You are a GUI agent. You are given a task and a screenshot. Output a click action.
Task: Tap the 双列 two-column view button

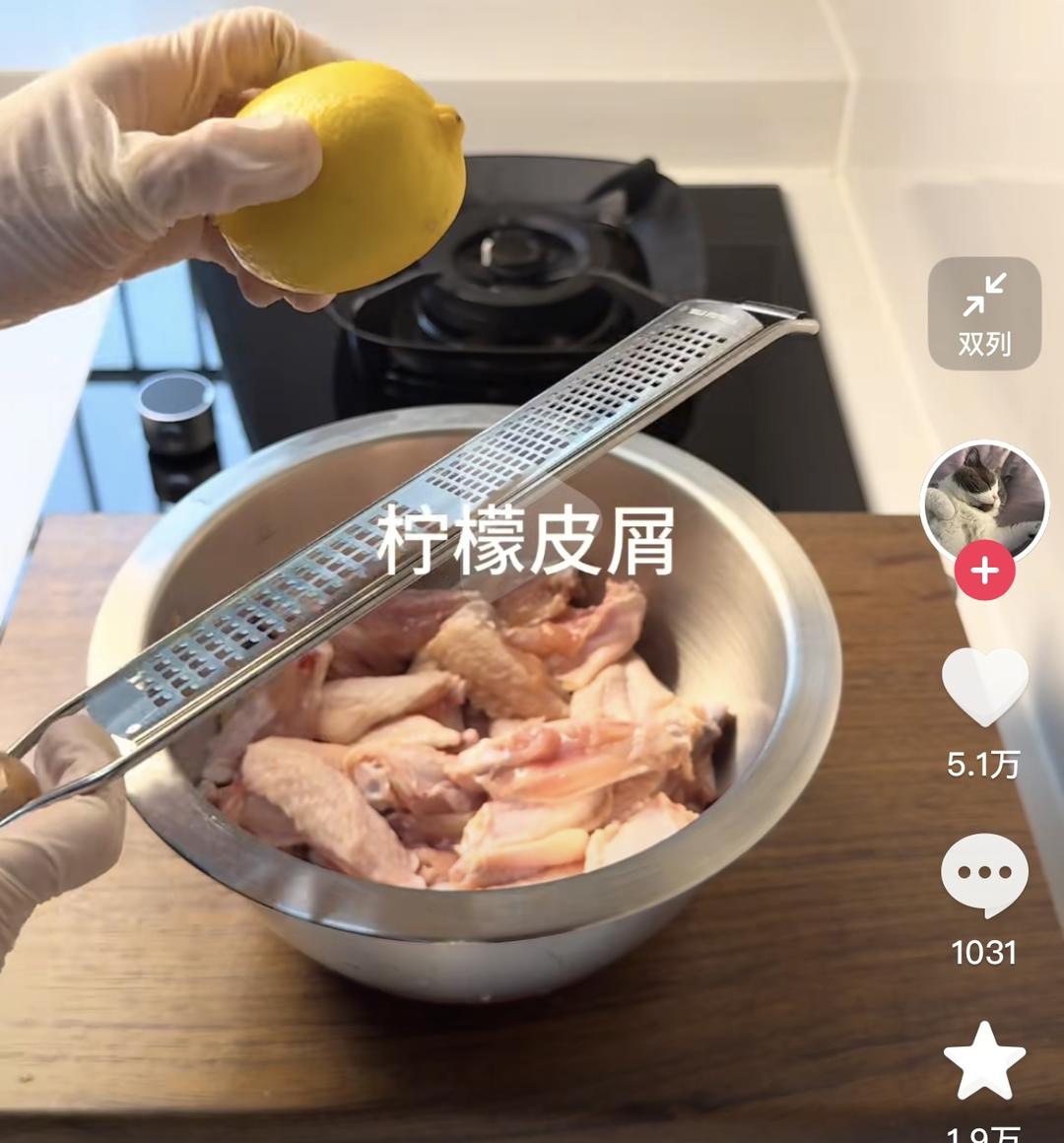point(984,313)
